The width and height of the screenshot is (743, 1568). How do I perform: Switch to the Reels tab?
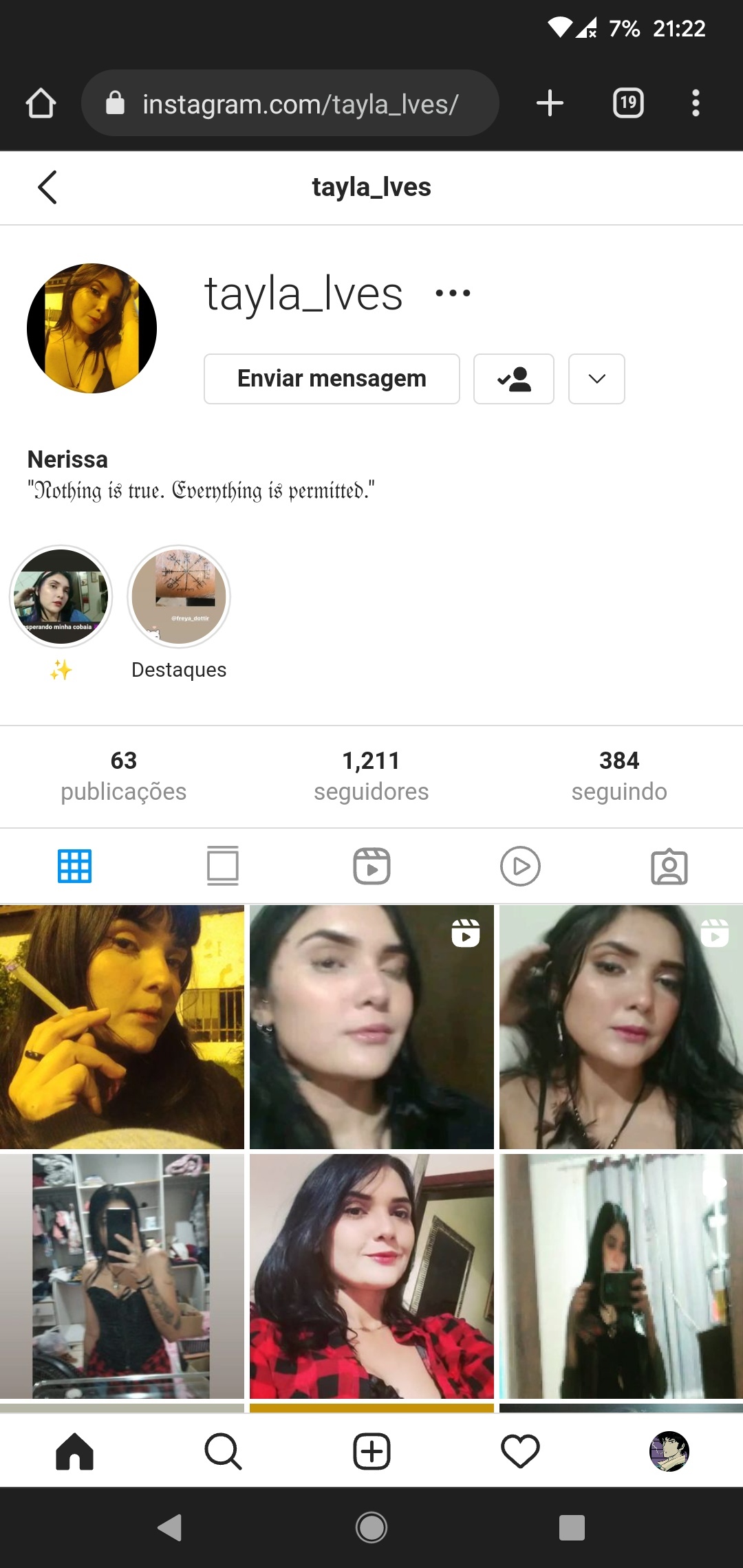click(371, 866)
